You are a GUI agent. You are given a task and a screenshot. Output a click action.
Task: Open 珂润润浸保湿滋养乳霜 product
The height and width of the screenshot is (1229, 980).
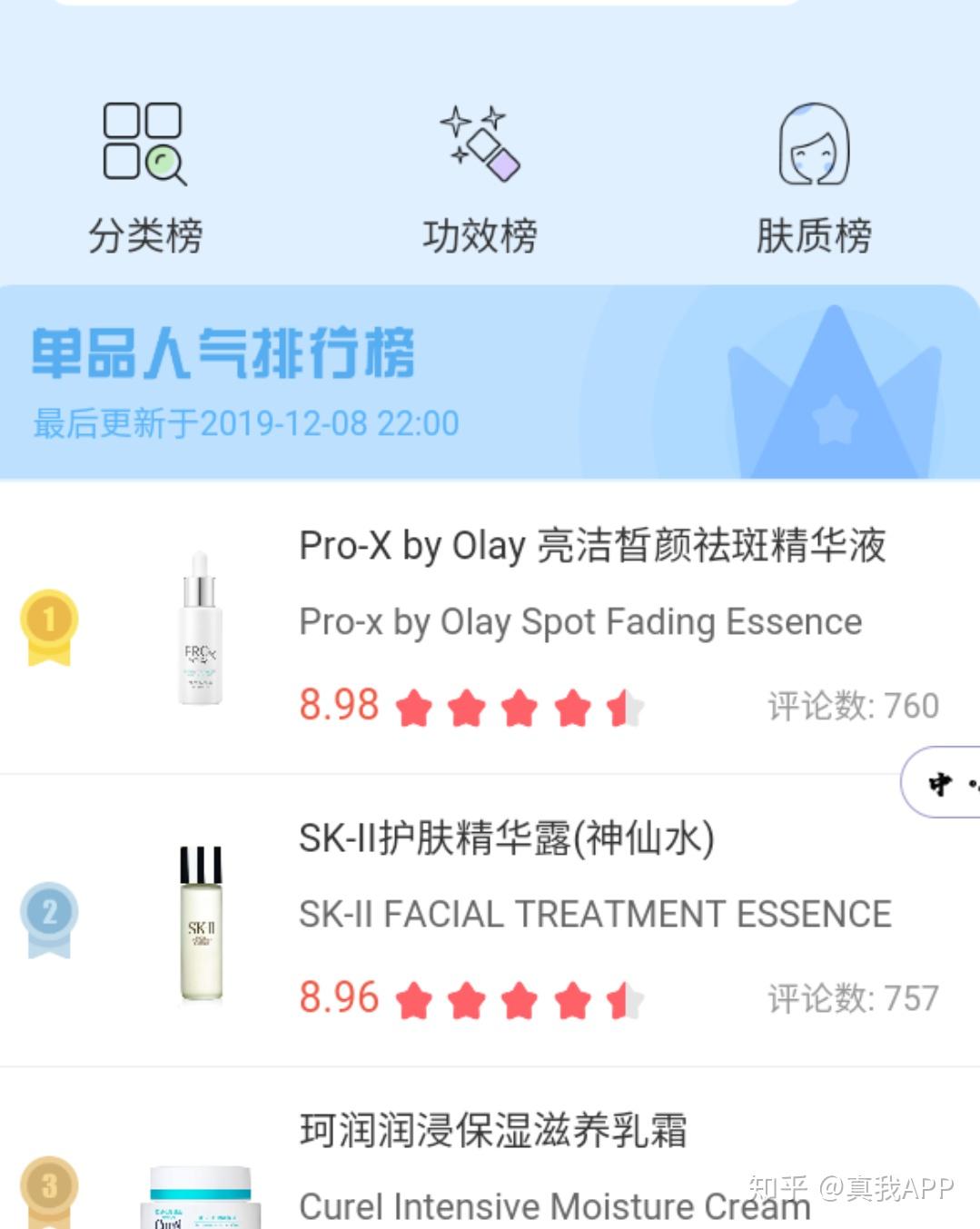492,1131
